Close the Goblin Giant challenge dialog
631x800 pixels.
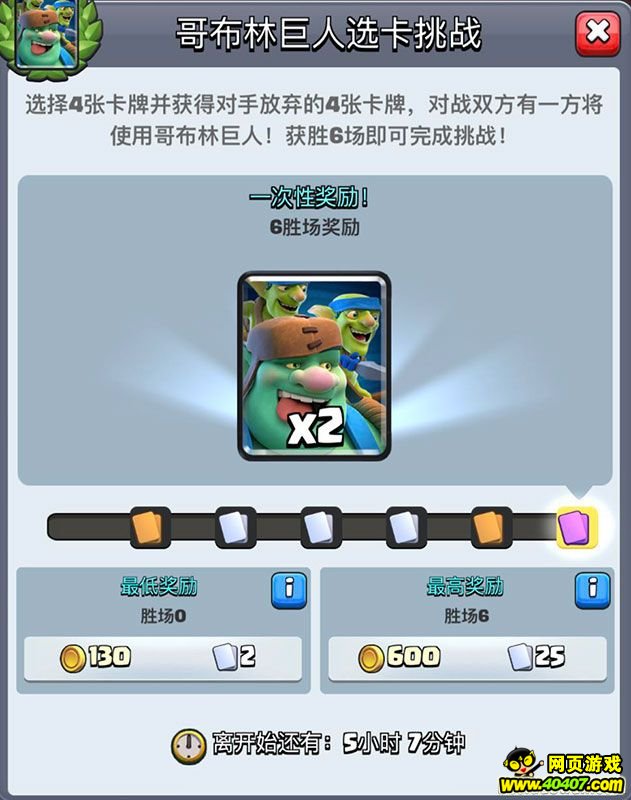coord(597,33)
